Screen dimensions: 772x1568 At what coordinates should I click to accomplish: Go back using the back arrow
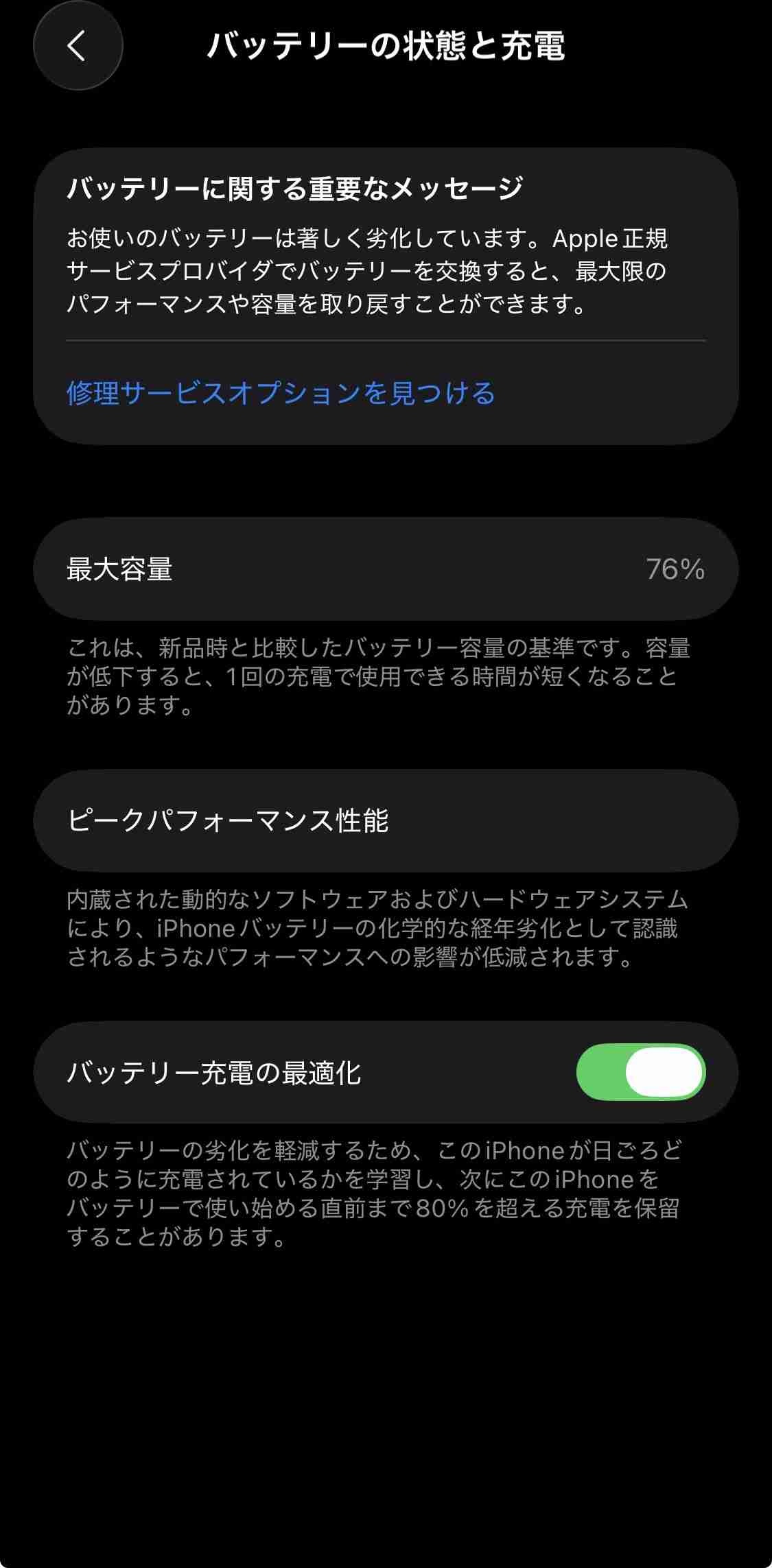point(78,46)
